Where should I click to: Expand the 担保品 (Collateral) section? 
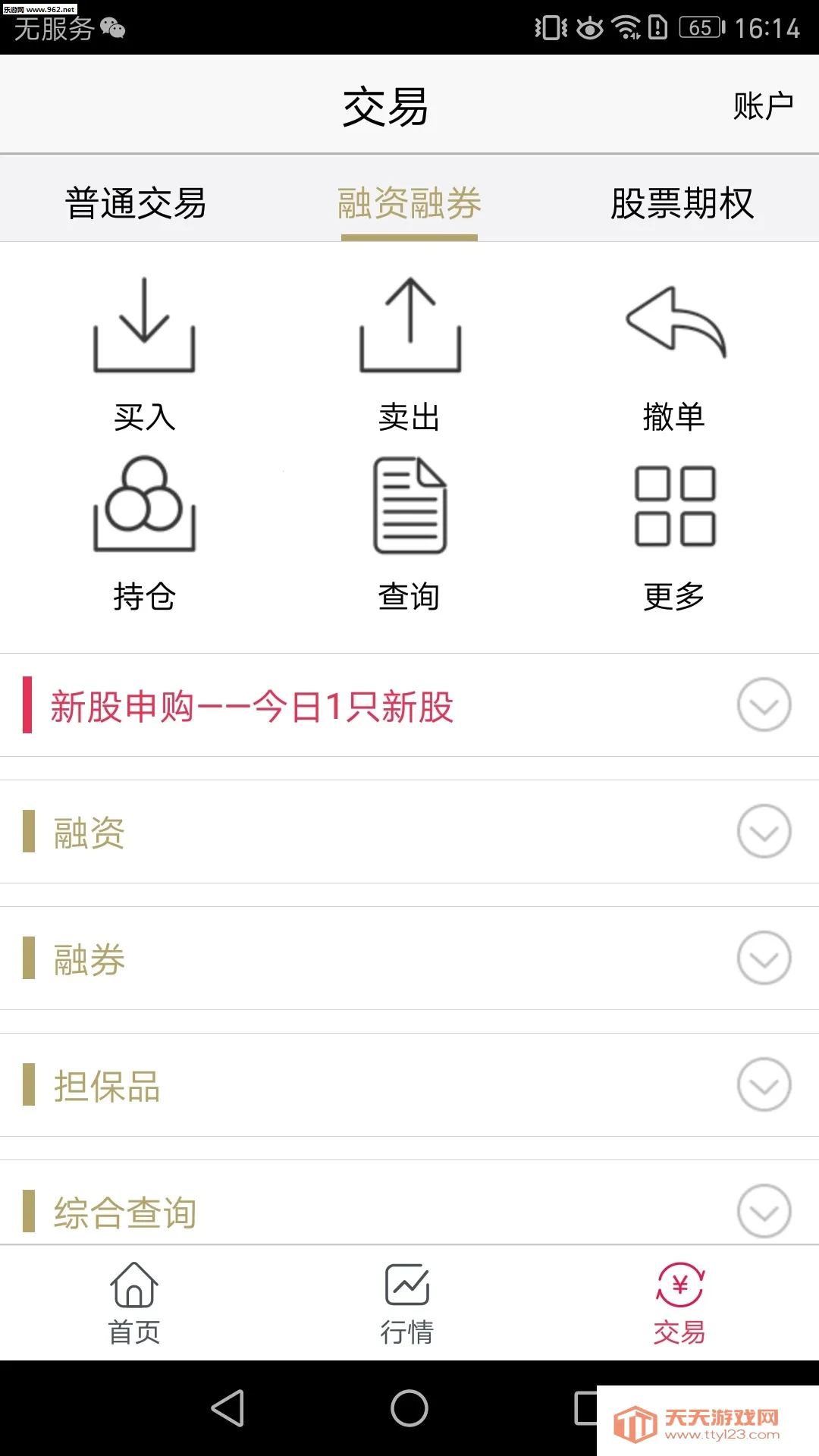[764, 1086]
